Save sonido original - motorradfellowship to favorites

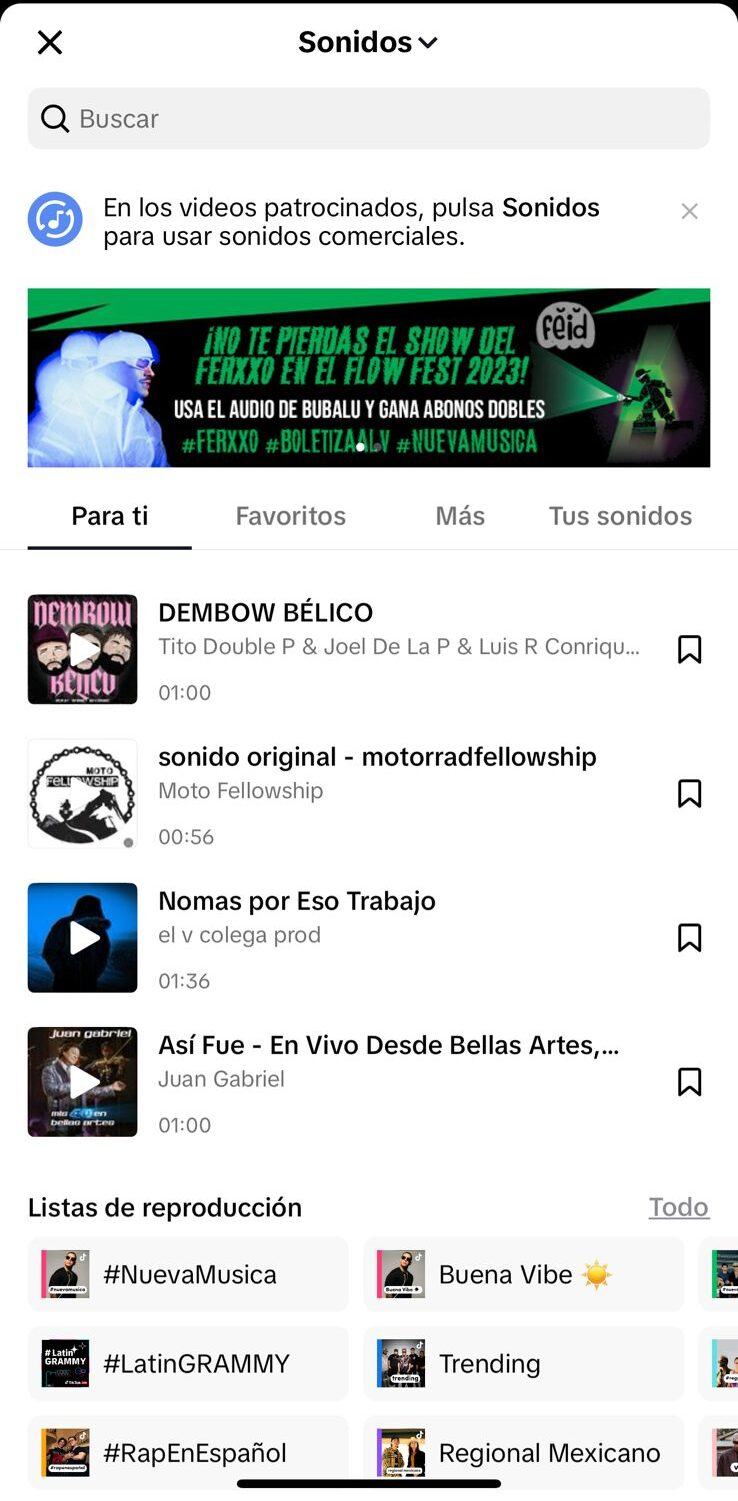click(689, 794)
